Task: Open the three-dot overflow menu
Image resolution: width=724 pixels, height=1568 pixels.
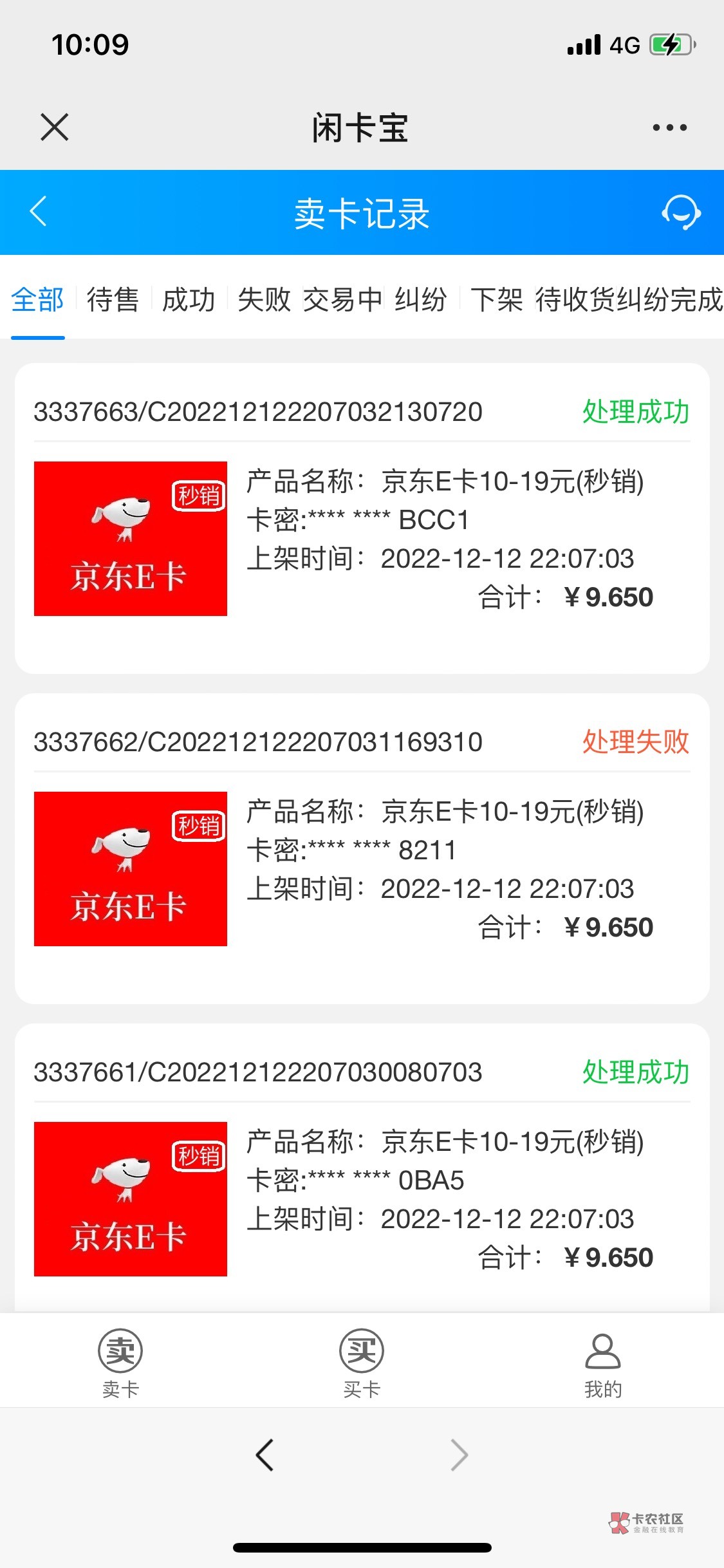Action: pos(669,127)
